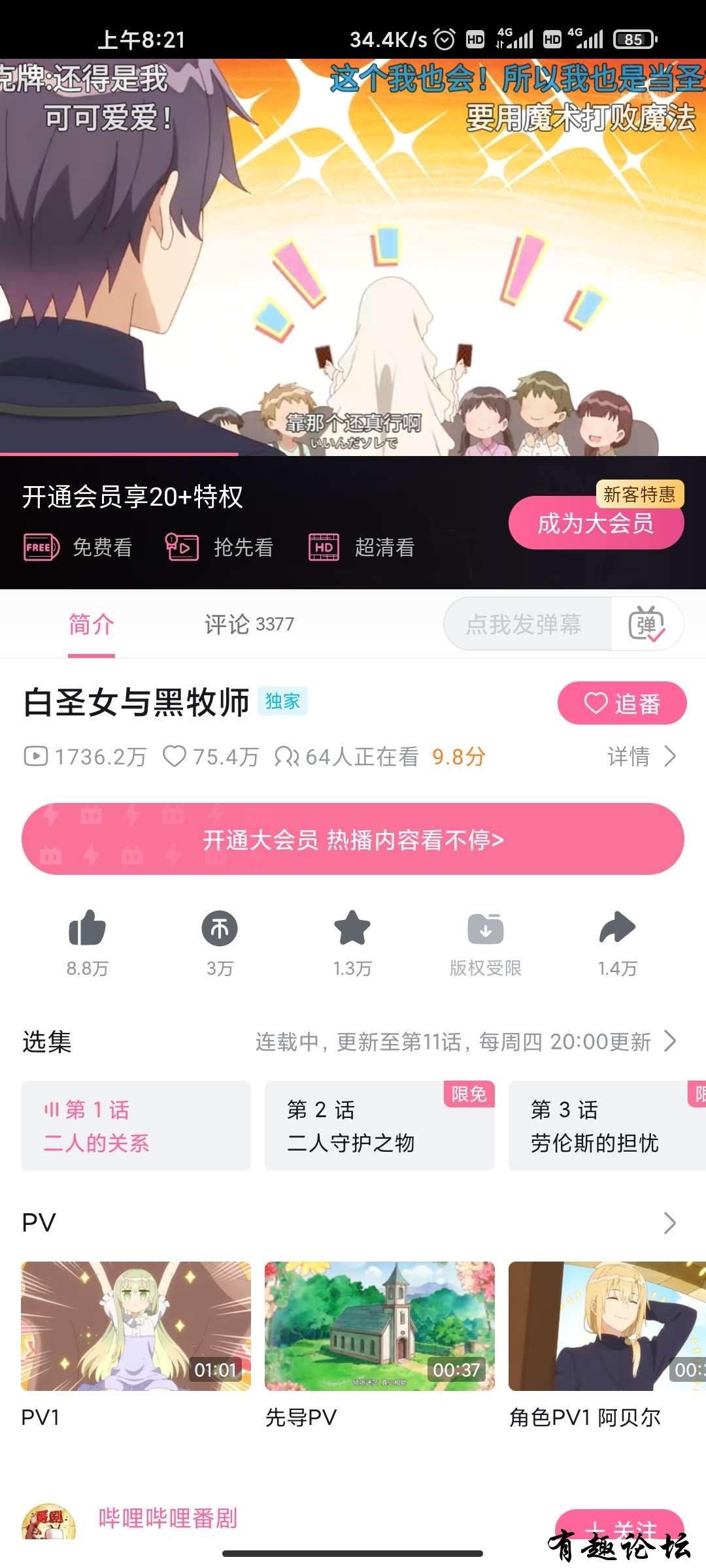
Task: Play 第 2 话 二人守护之物
Action: point(379,1126)
